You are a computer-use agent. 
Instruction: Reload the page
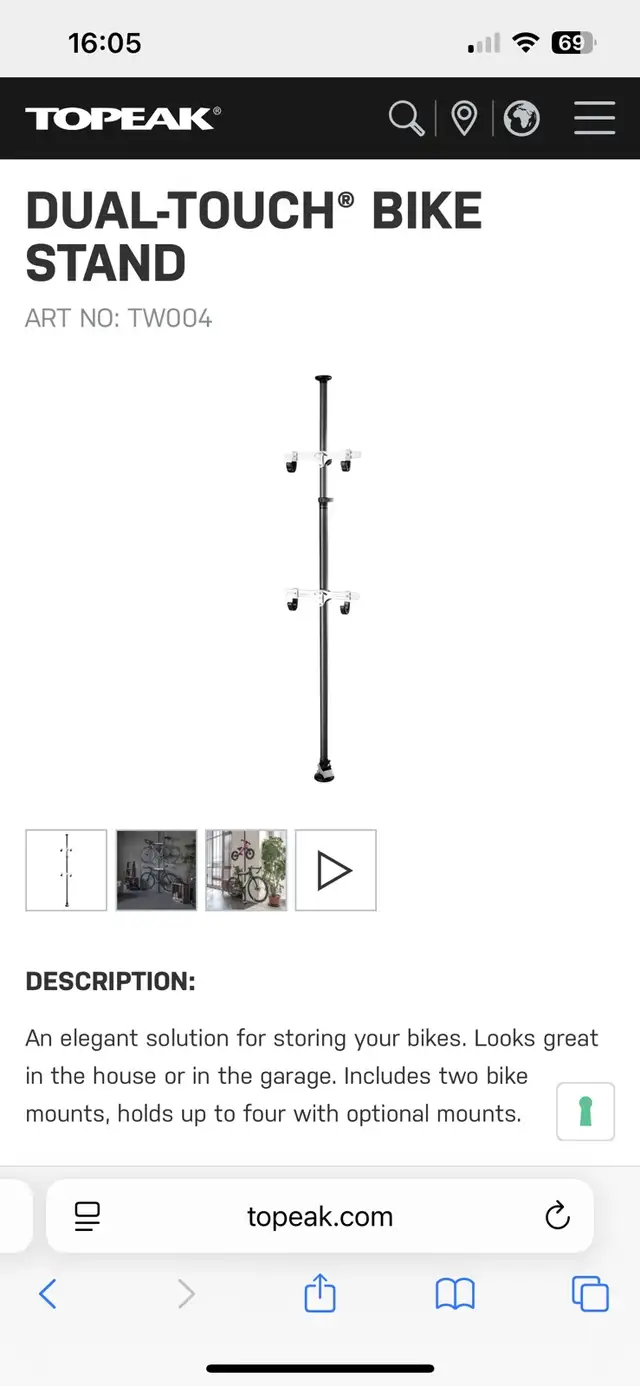pos(557,1216)
